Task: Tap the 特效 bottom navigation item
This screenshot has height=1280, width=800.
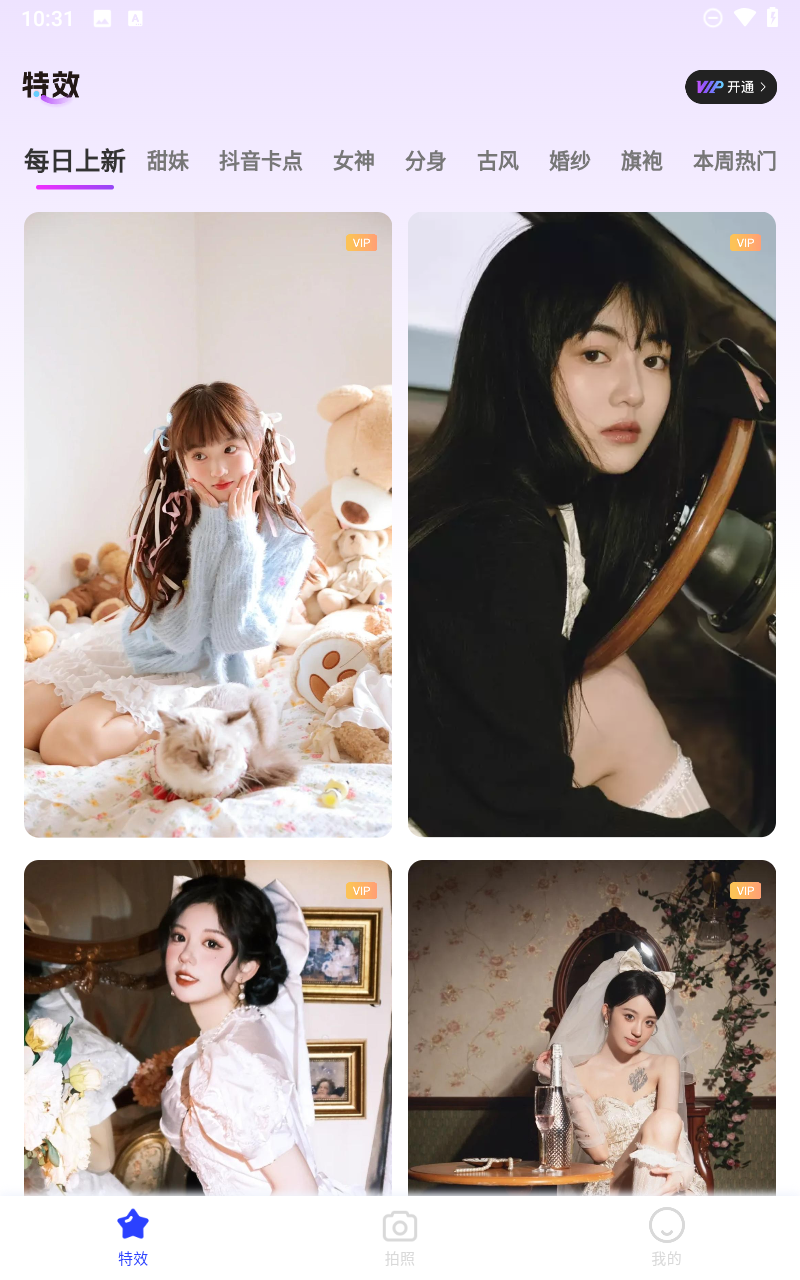Action: (x=133, y=1238)
